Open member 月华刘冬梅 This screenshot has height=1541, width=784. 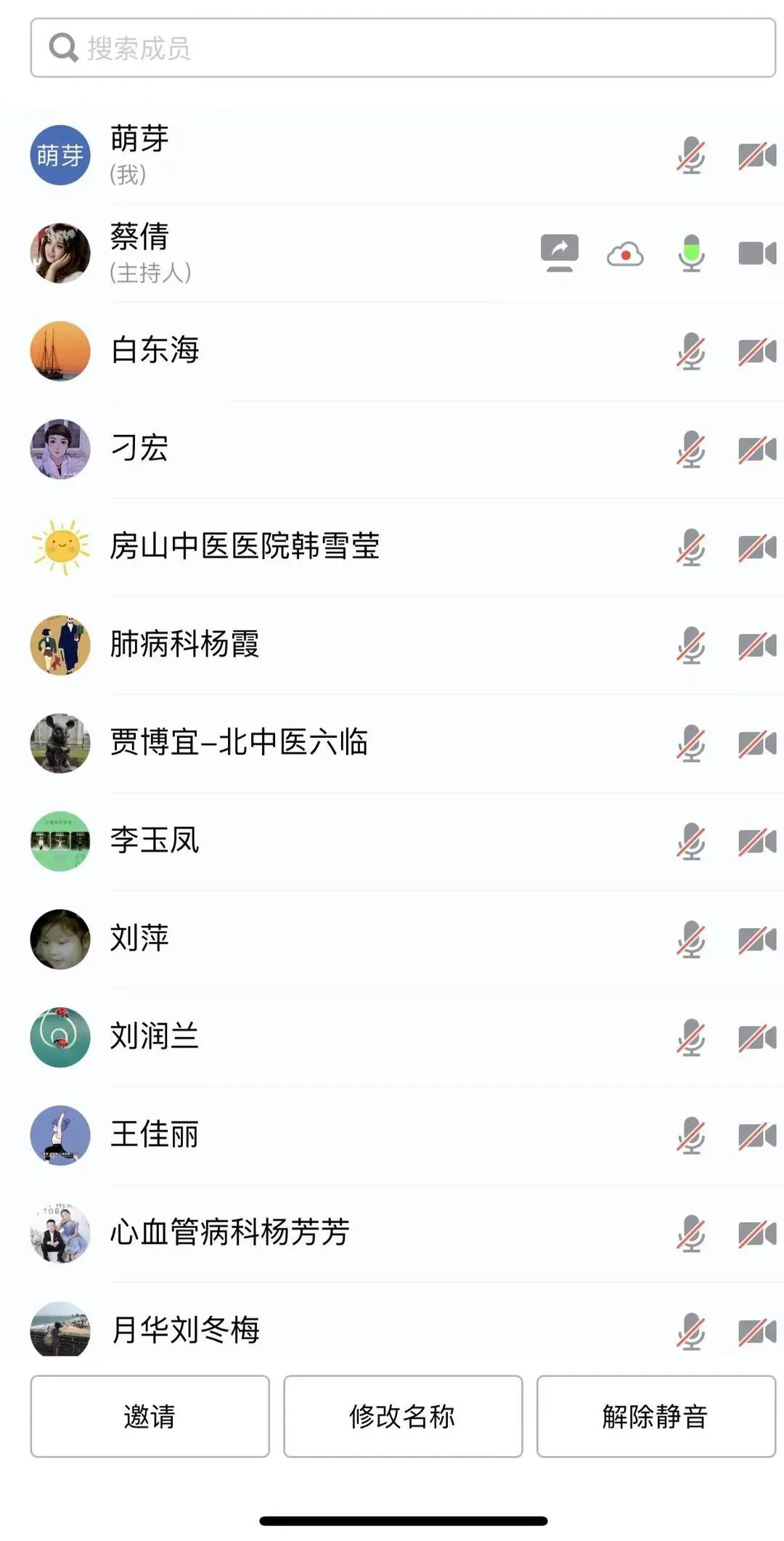(x=290, y=1330)
